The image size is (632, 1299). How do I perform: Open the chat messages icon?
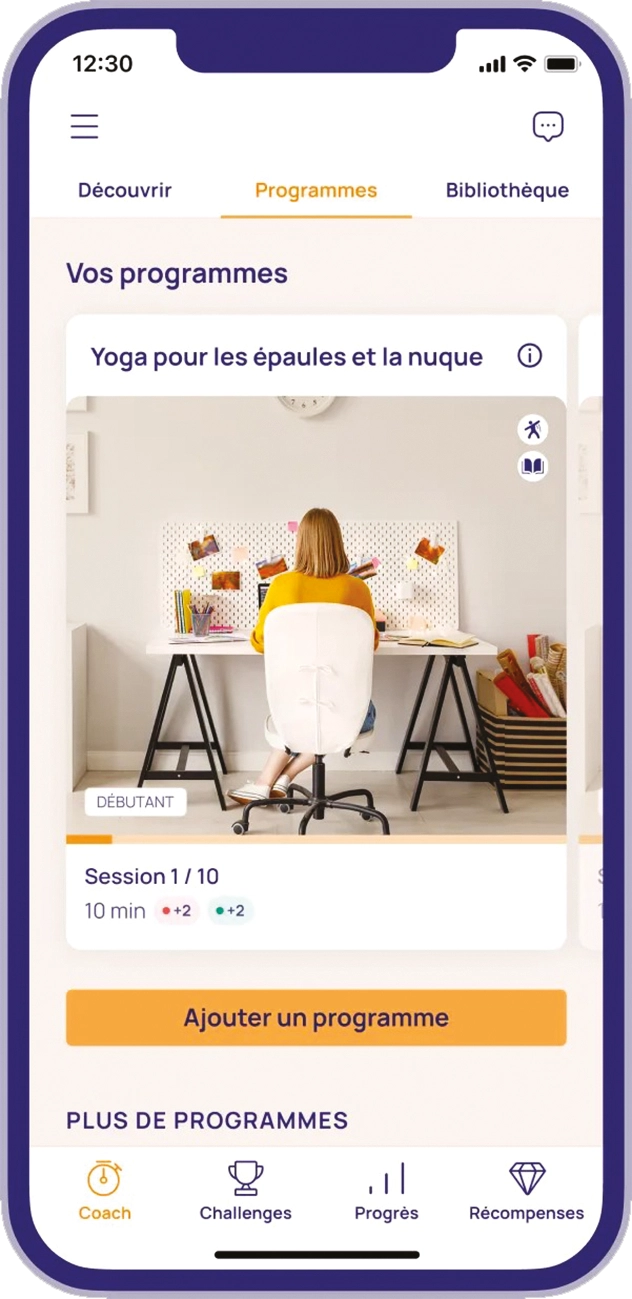click(x=547, y=127)
